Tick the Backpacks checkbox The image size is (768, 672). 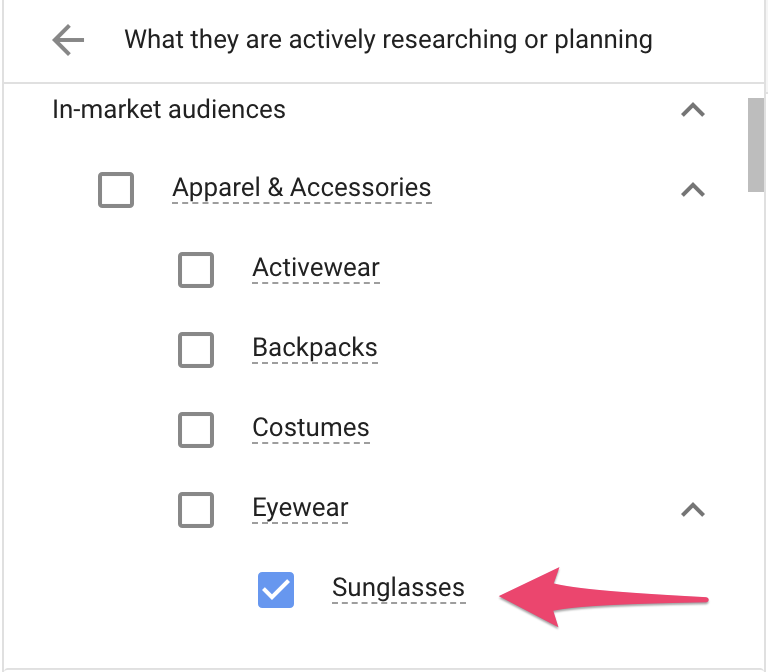point(196,349)
